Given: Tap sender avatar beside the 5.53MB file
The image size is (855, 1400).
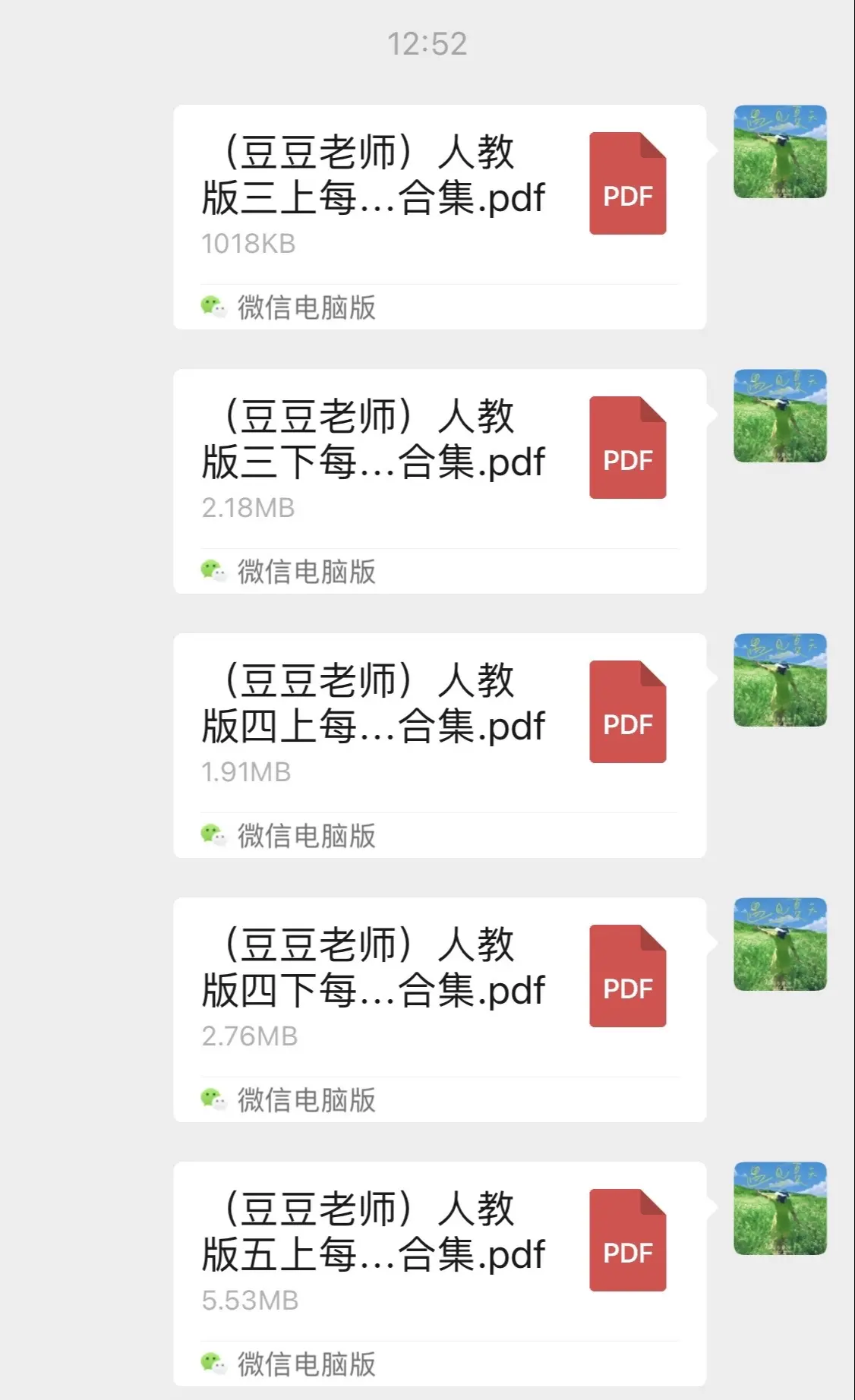Looking at the screenshot, I should click(x=780, y=1209).
